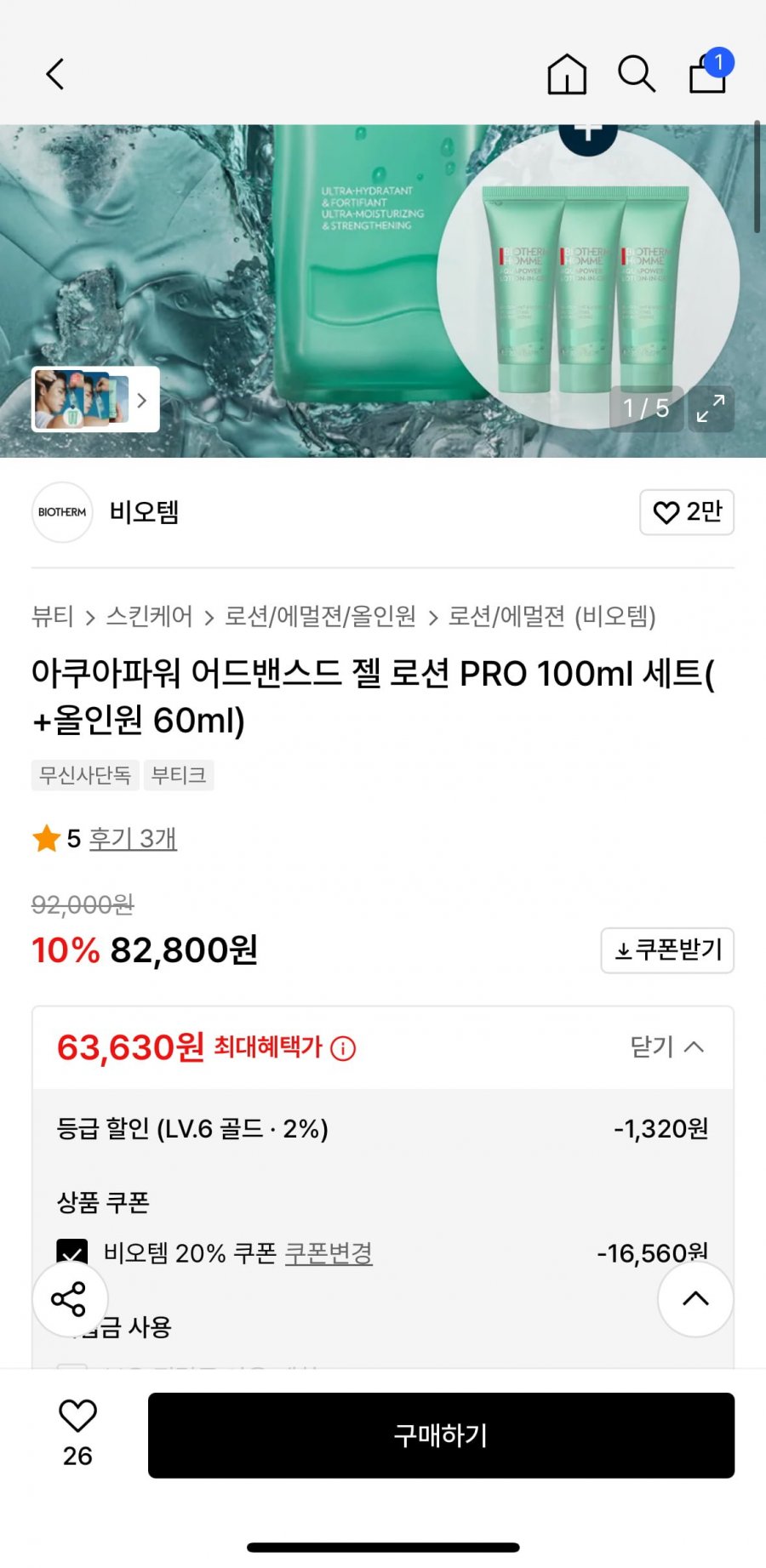
Task: Open the 스킨케어 breadcrumb category
Action: click(x=149, y=617)
